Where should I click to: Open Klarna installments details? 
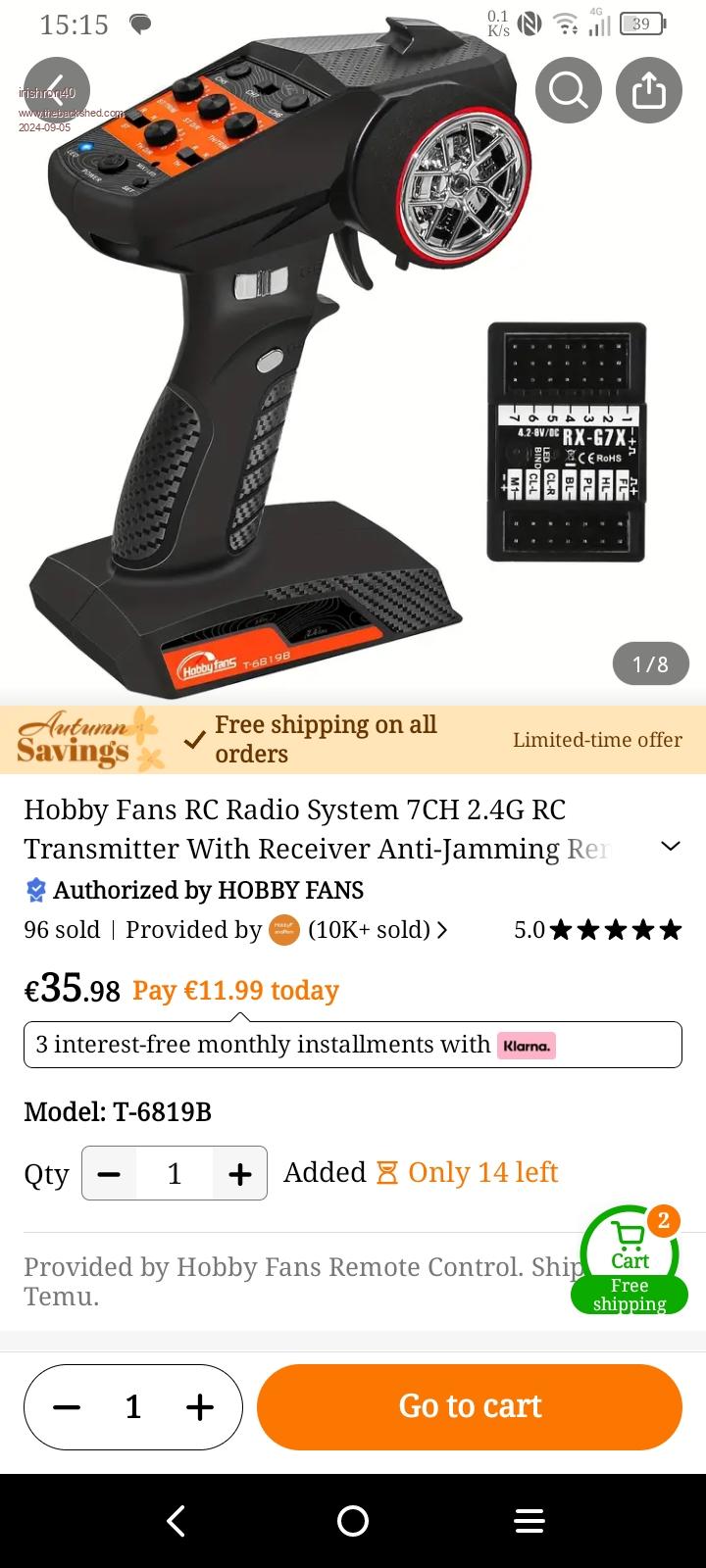352,1045
